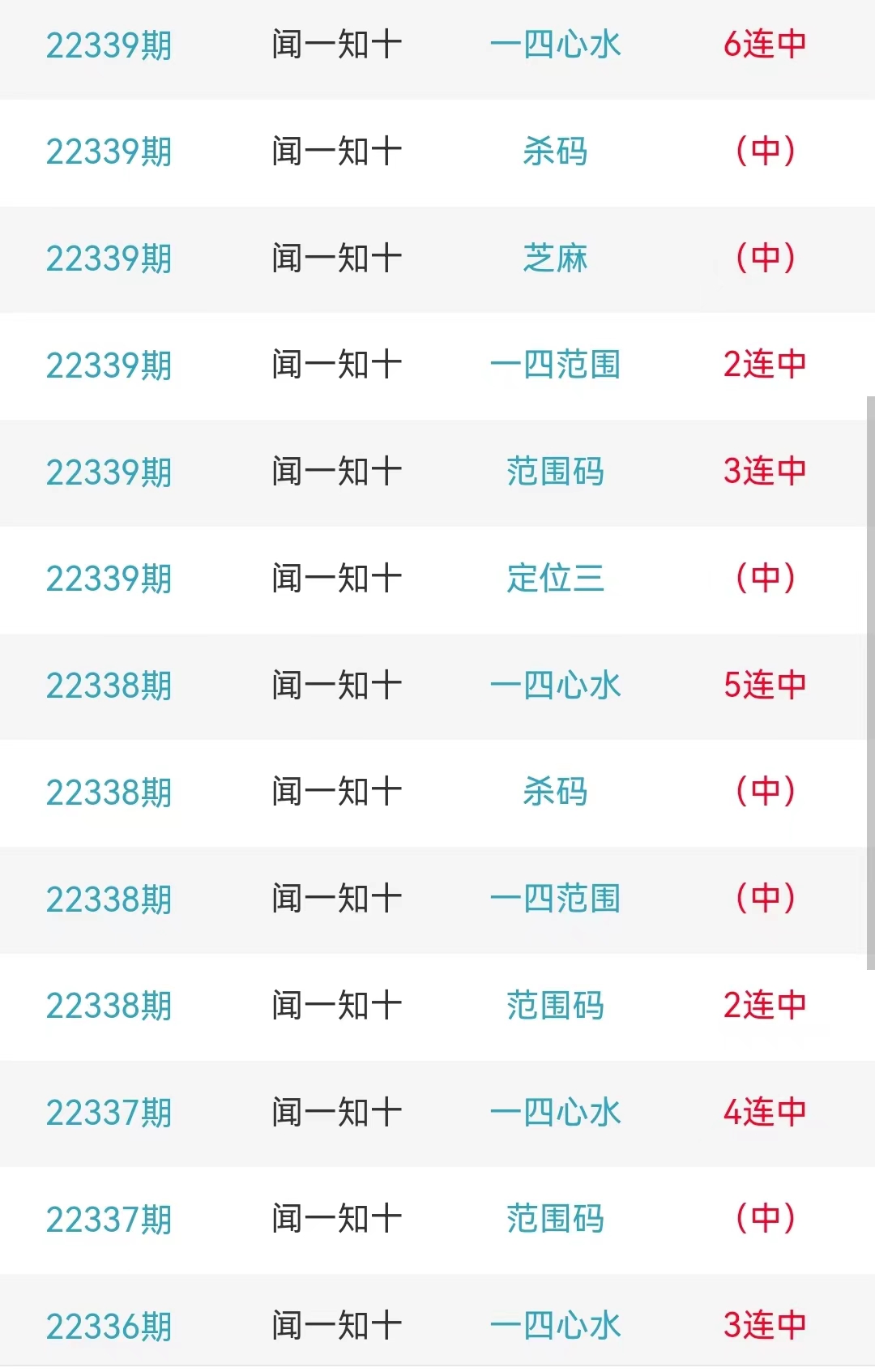View the 22337期 一四心水 row
This screenshot has width=875, height=1372.
point(555,1113)
